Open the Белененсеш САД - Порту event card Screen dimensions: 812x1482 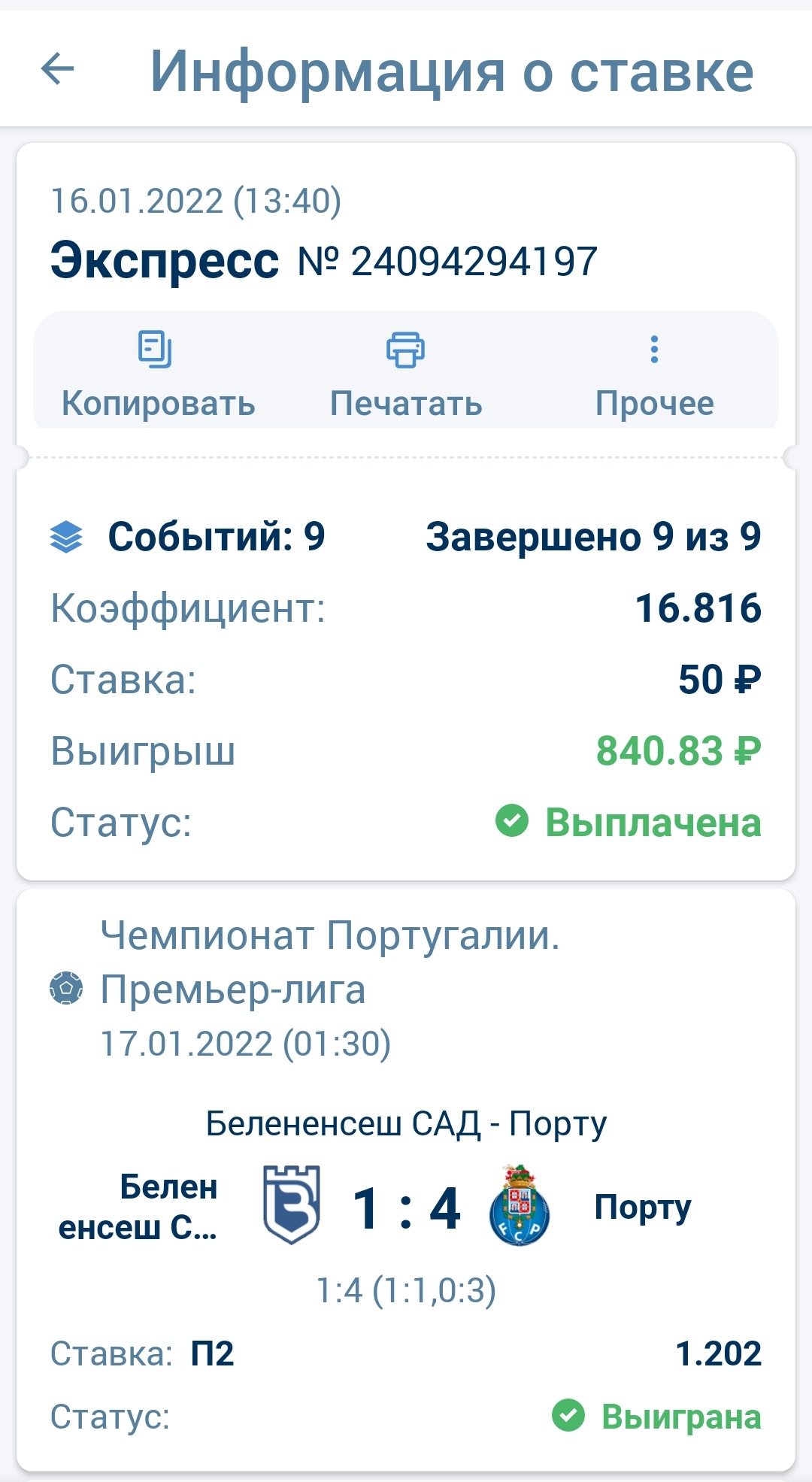point(406,1180)
